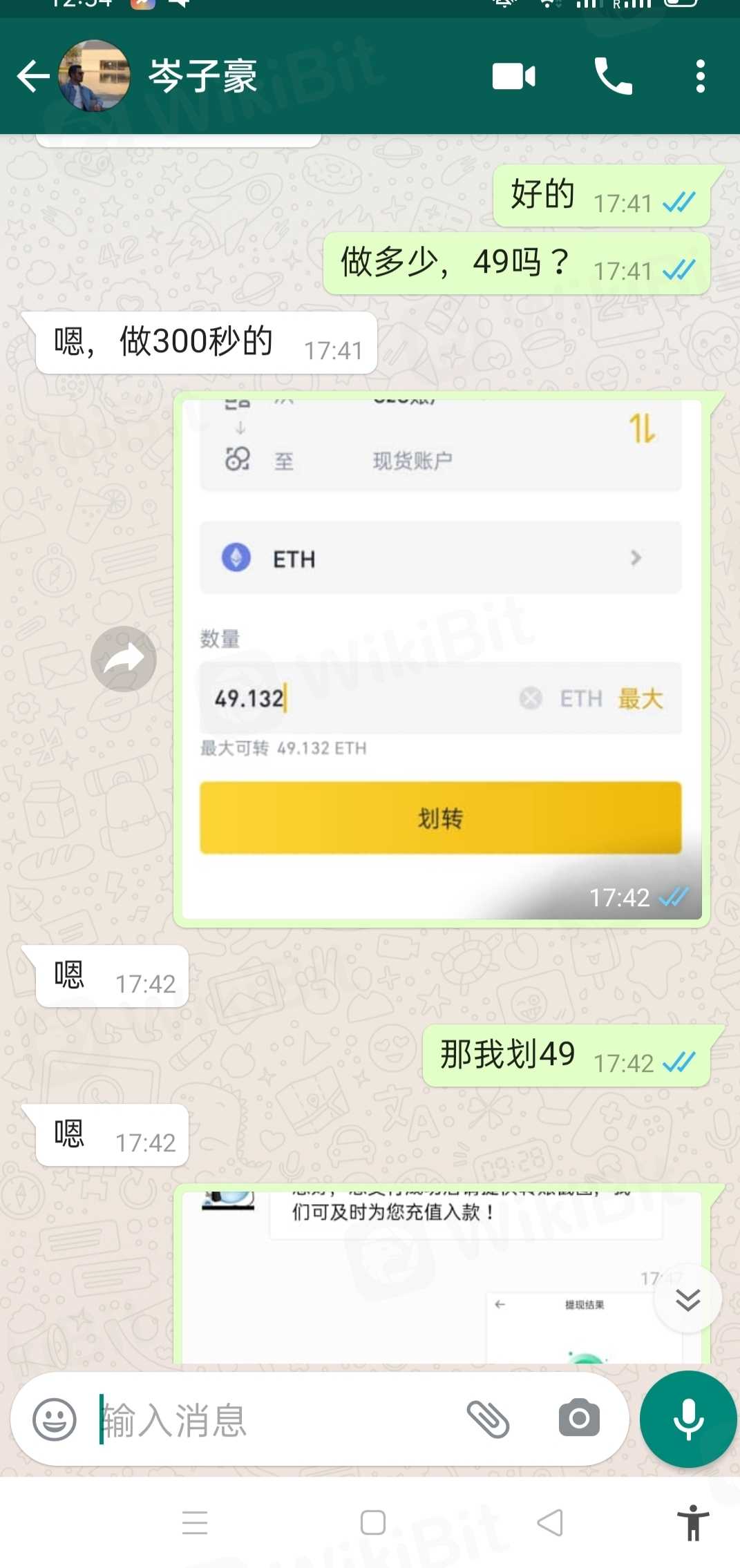Open the partially visible image at bottom
The height and width of the screenshot is (1568, 740).
pos(415,1278)
